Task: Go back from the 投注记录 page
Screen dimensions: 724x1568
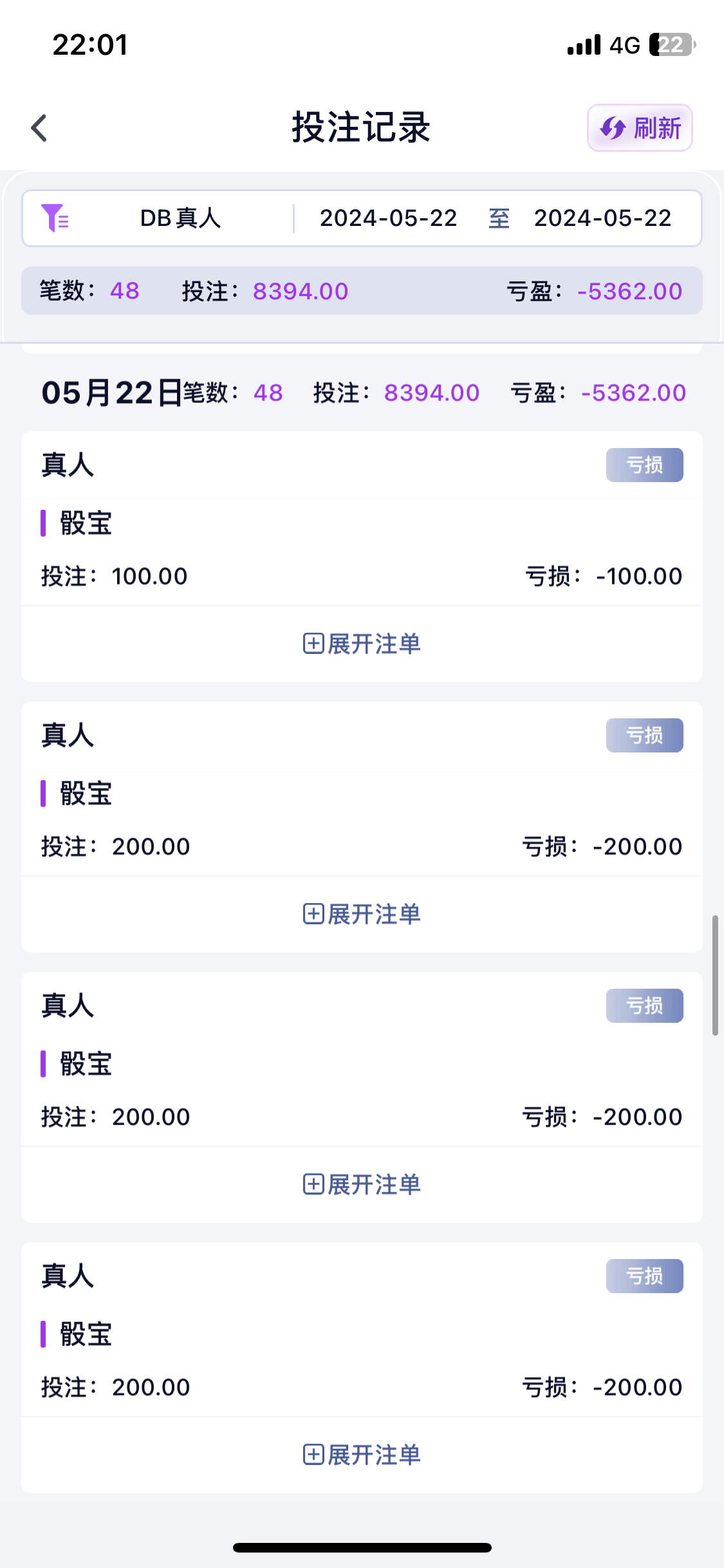Action: click(x=39, y=127)
